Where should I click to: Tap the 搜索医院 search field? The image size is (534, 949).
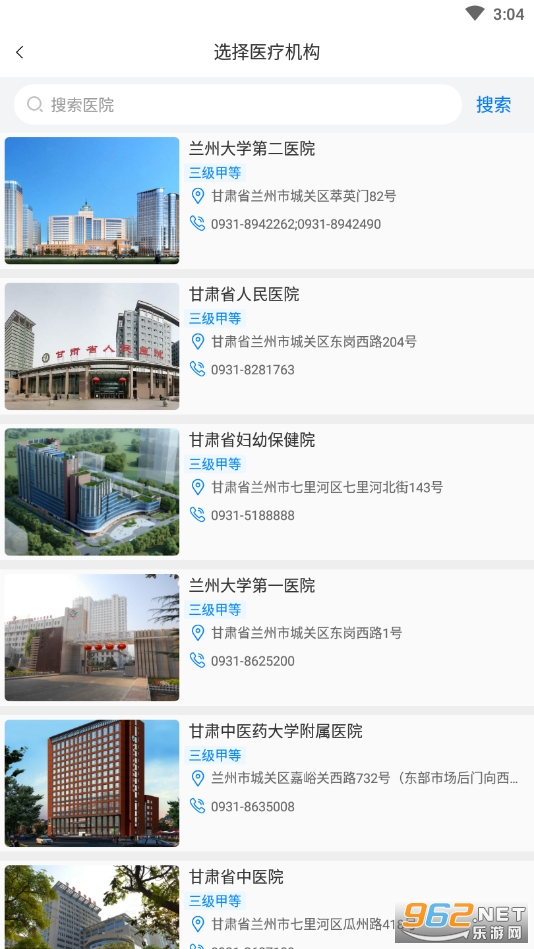[x=238, y=105]
